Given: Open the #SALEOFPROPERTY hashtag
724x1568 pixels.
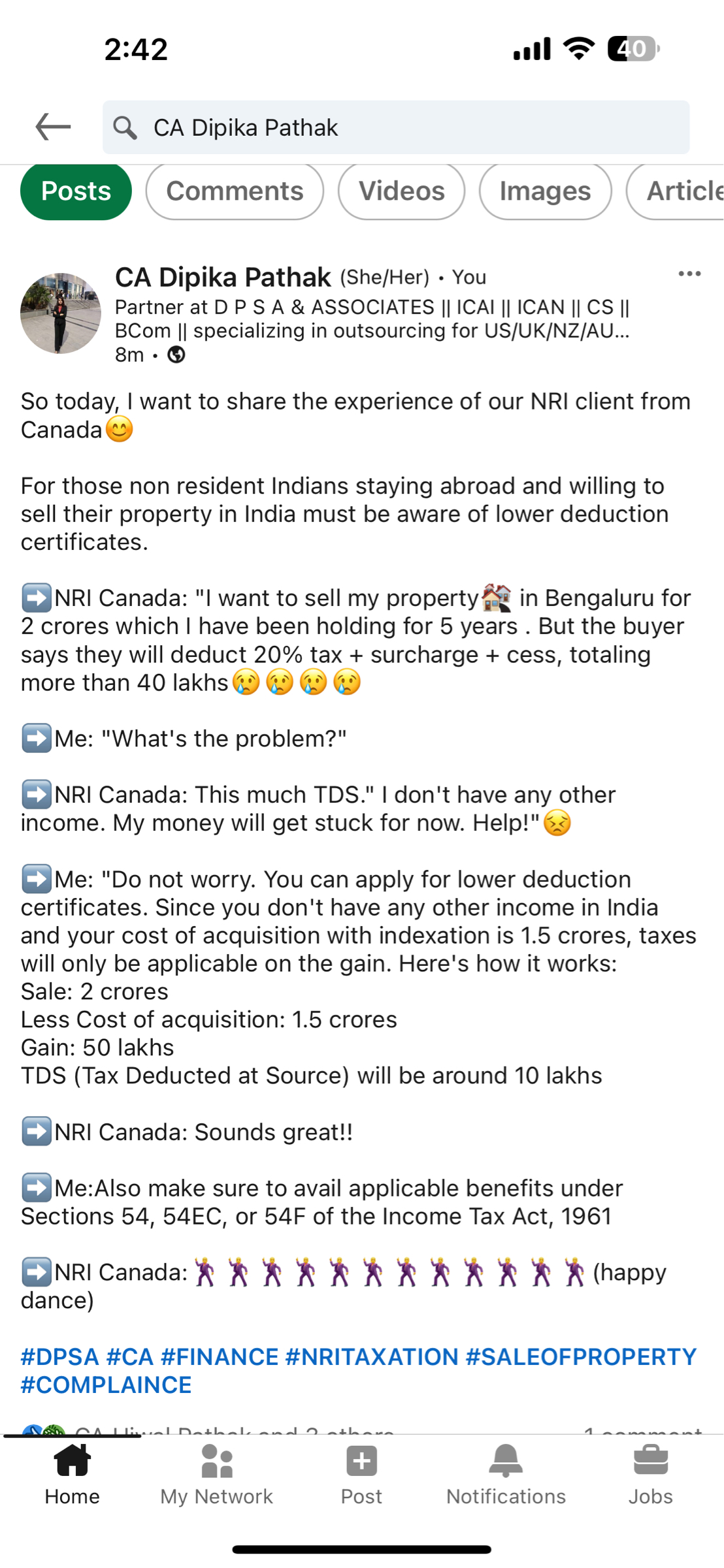Looking at the screenshot, I should click(580, 1357).
